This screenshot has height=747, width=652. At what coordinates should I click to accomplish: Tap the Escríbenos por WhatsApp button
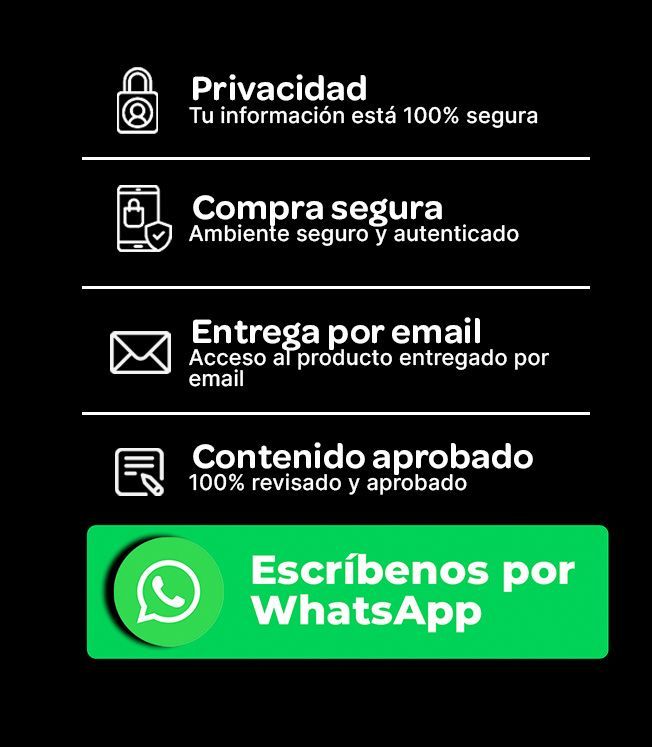tap(347, 591)
